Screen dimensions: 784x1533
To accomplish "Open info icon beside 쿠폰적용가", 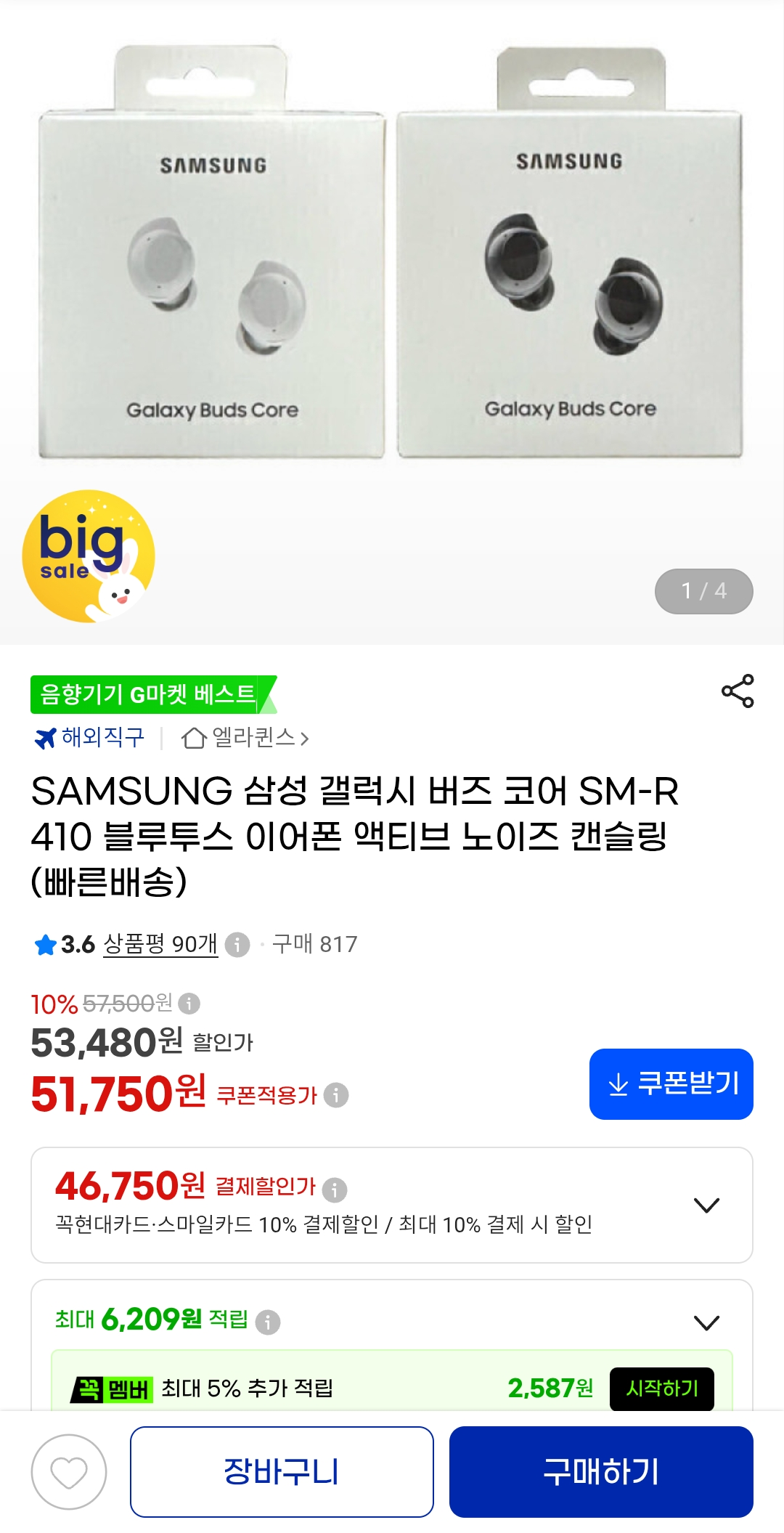I will tap(335, 1095).
